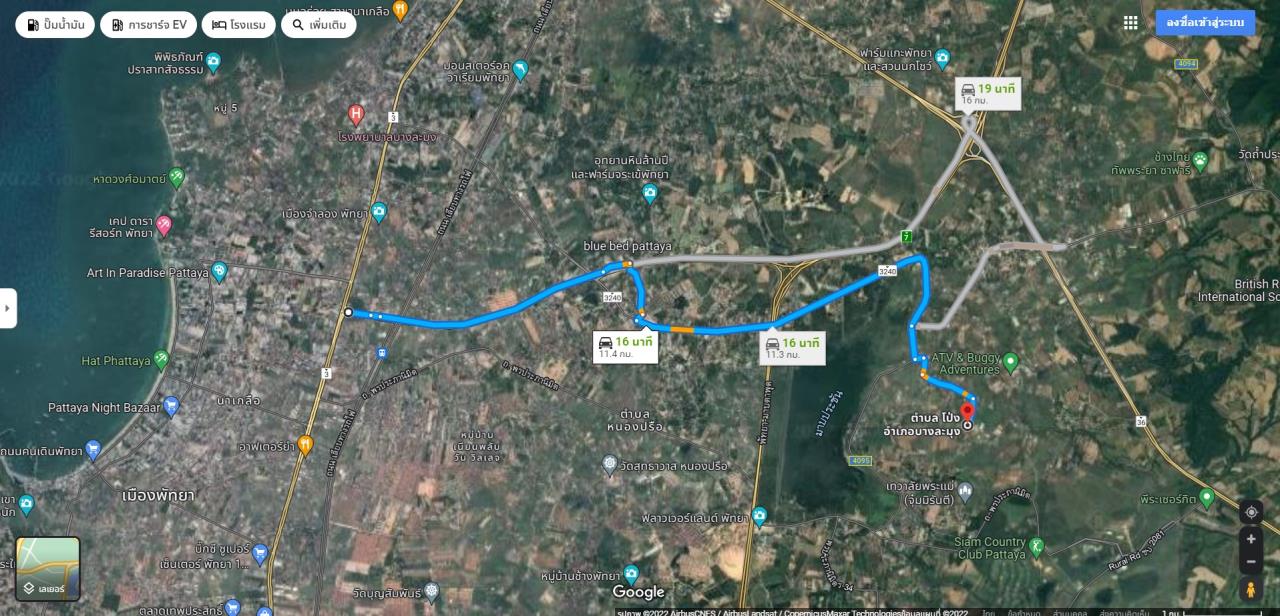Show hotels with the โรงแรม chip
The width and height of the screenshot is (1280, 616).
[x=238, y=25]
